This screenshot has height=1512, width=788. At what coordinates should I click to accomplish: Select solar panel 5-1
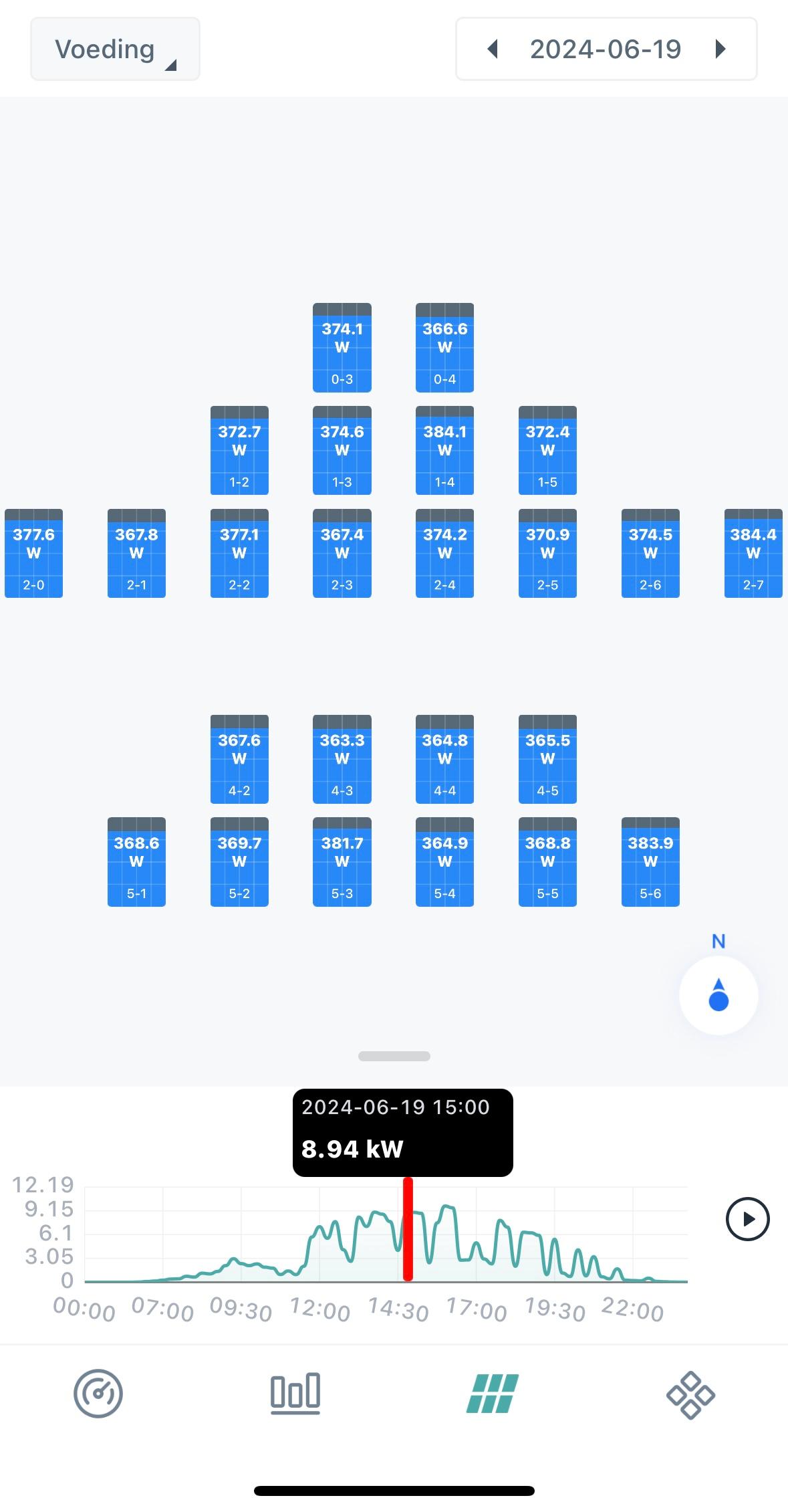pyautogui.click(x=136, y=862)
